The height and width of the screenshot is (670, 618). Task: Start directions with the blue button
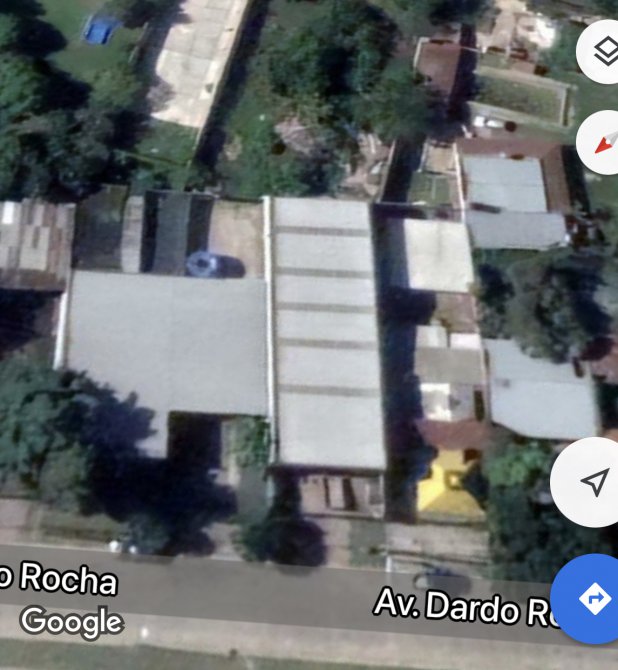[x=592, y=599]
